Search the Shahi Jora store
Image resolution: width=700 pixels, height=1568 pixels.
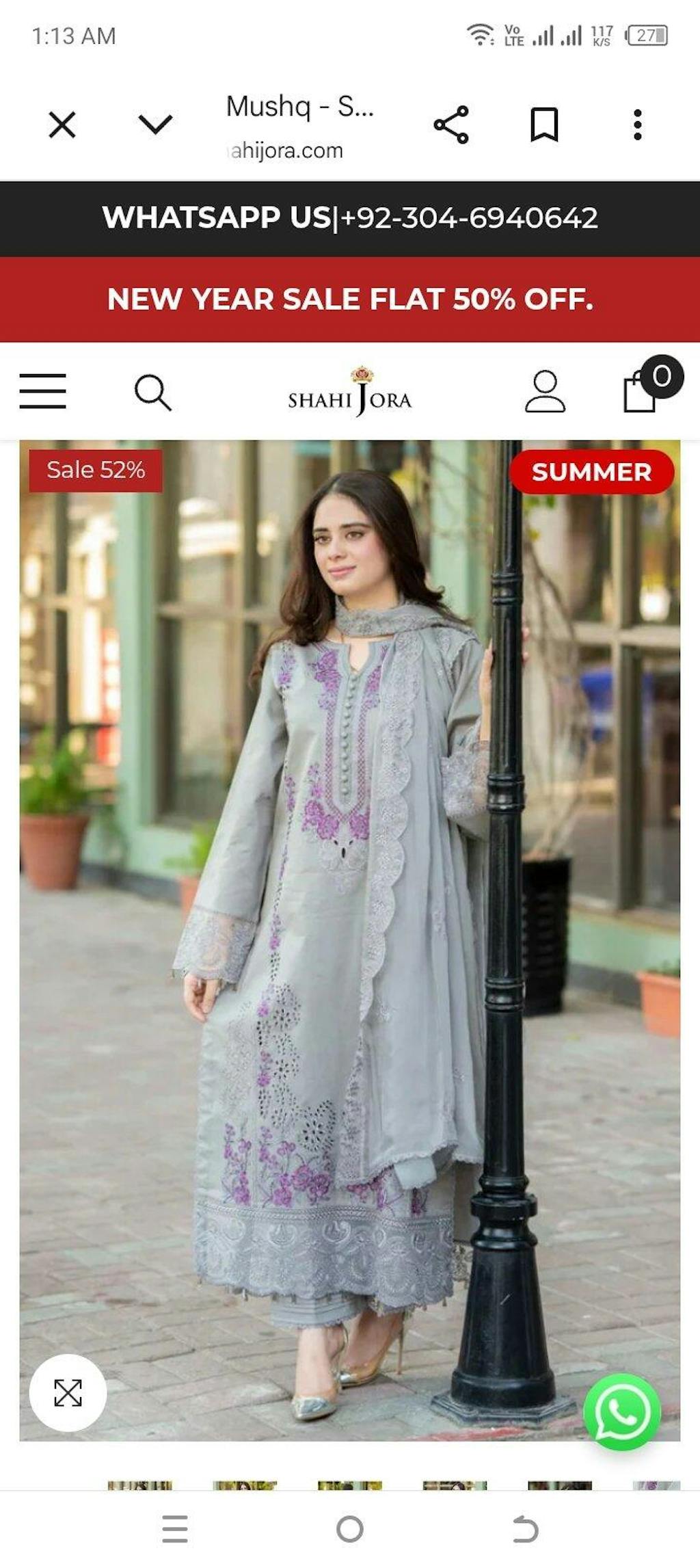point(152,392)
